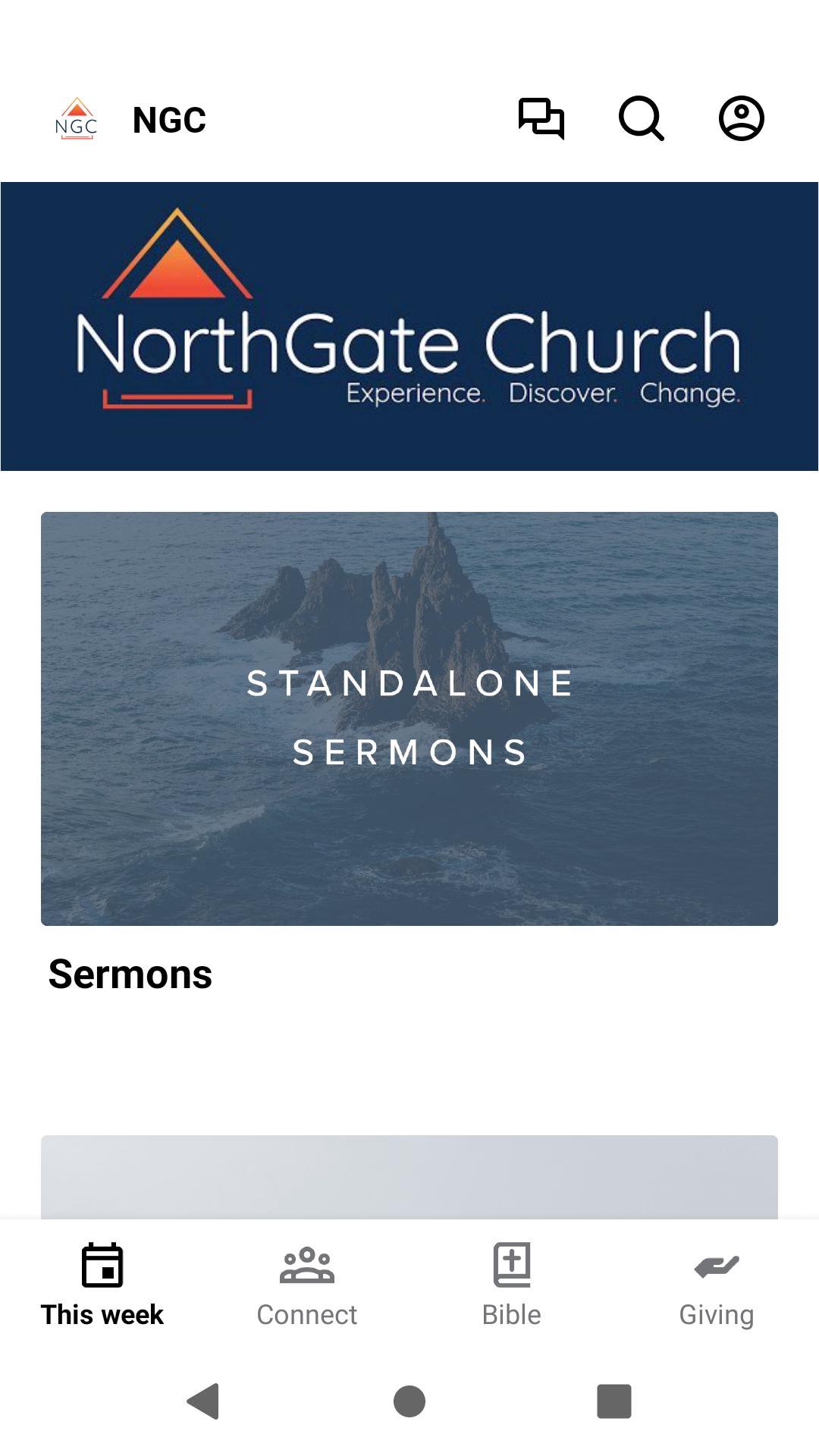Image resolution: width=819 pixels, height=1456 pixels.
Task: Open the Standalone Sermons card
Action: (409, 718)
